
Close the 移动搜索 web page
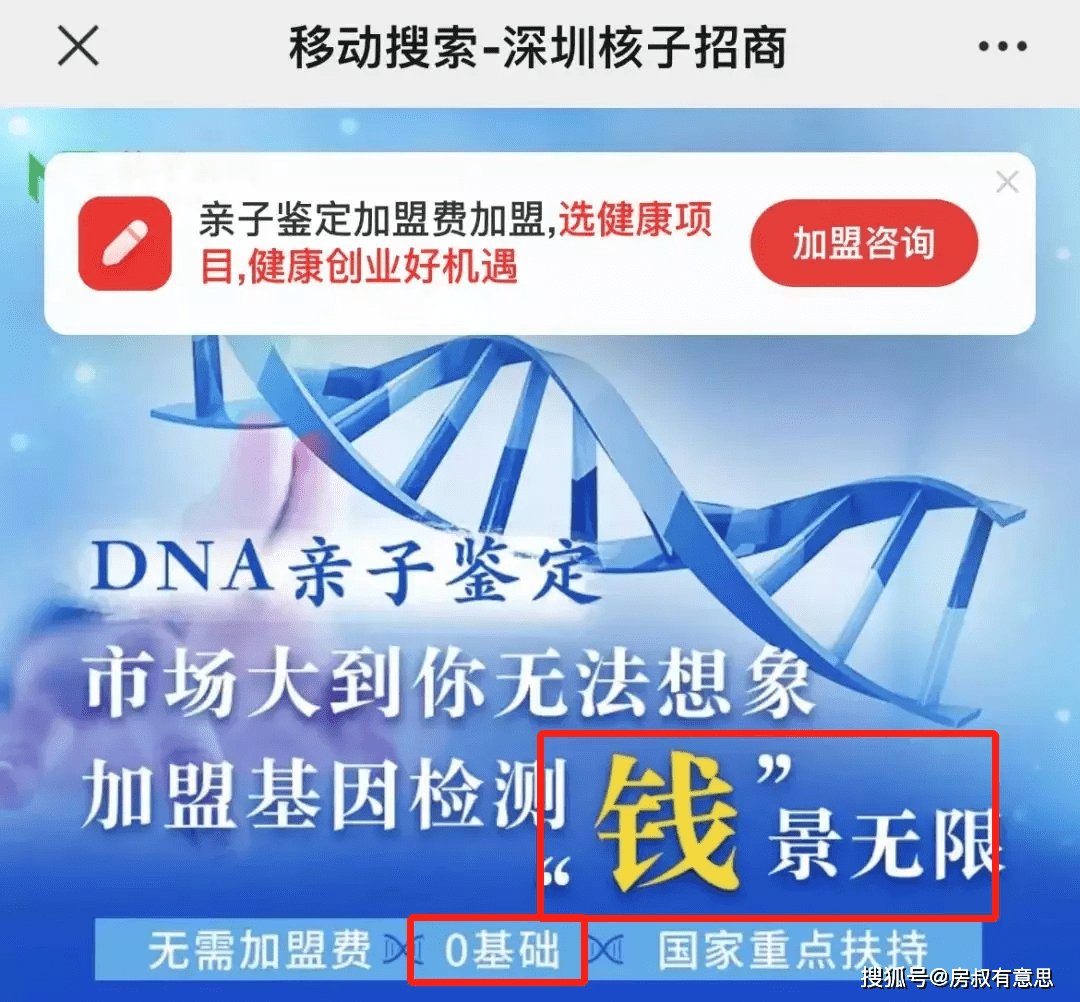click(x=78, y=47)
